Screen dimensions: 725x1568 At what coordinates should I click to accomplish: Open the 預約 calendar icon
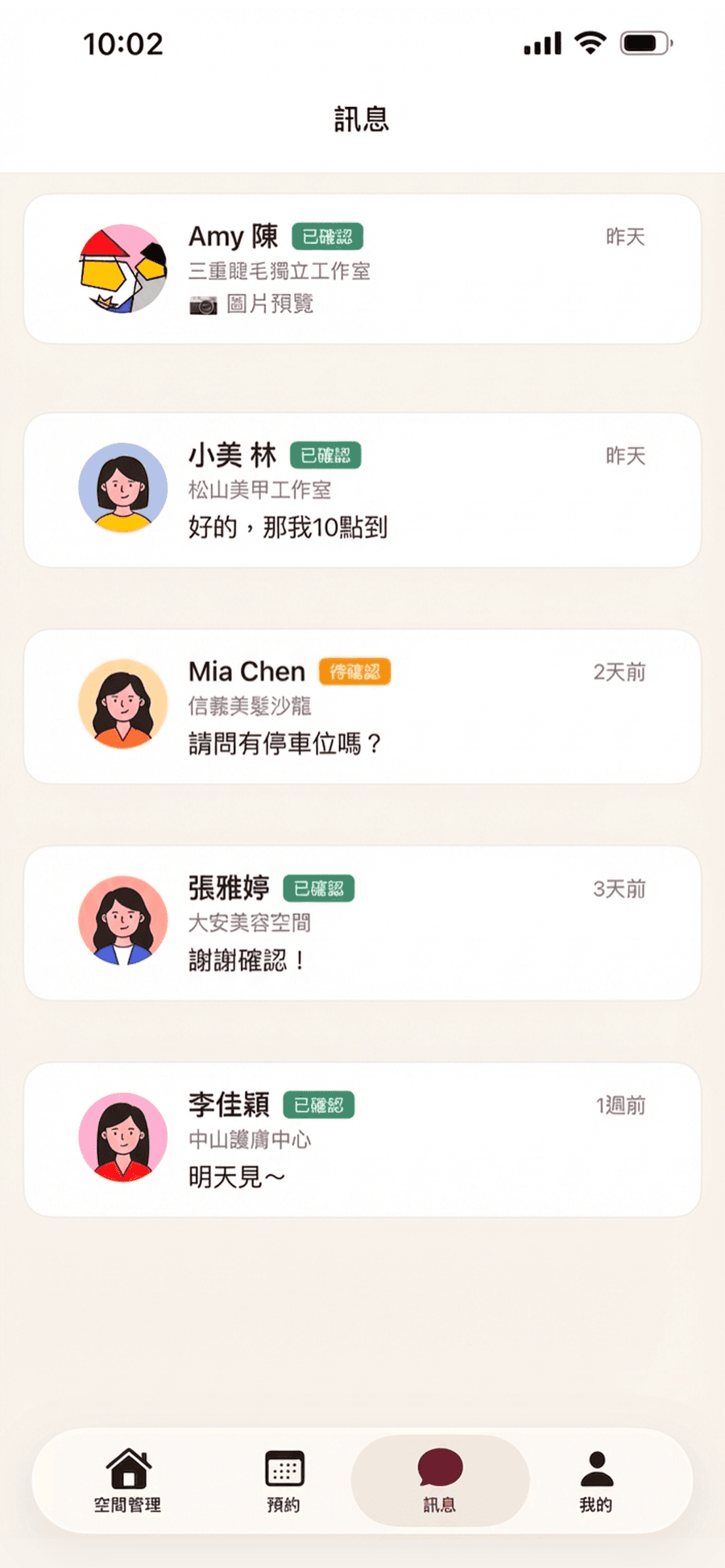point(284,1467)
